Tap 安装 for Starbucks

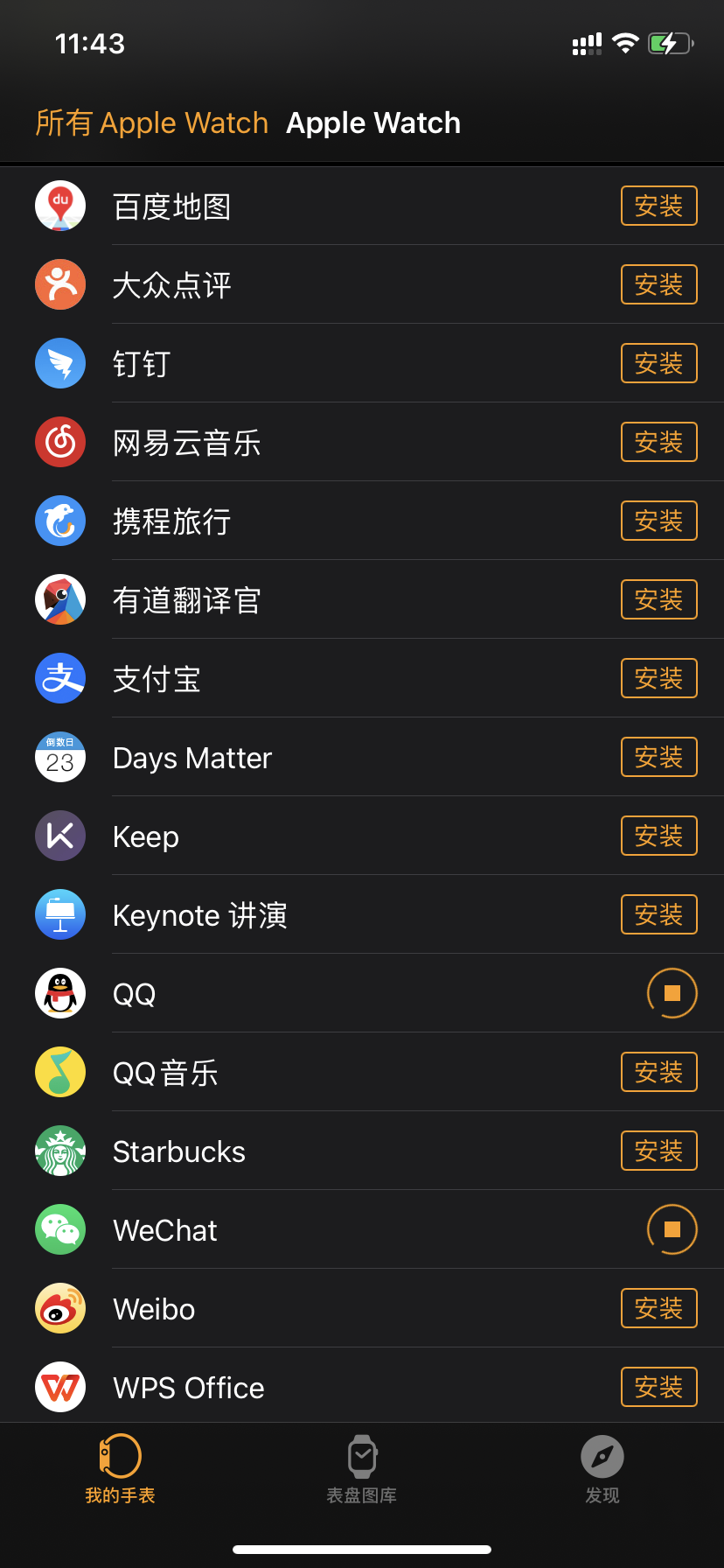pos(658,1151)
